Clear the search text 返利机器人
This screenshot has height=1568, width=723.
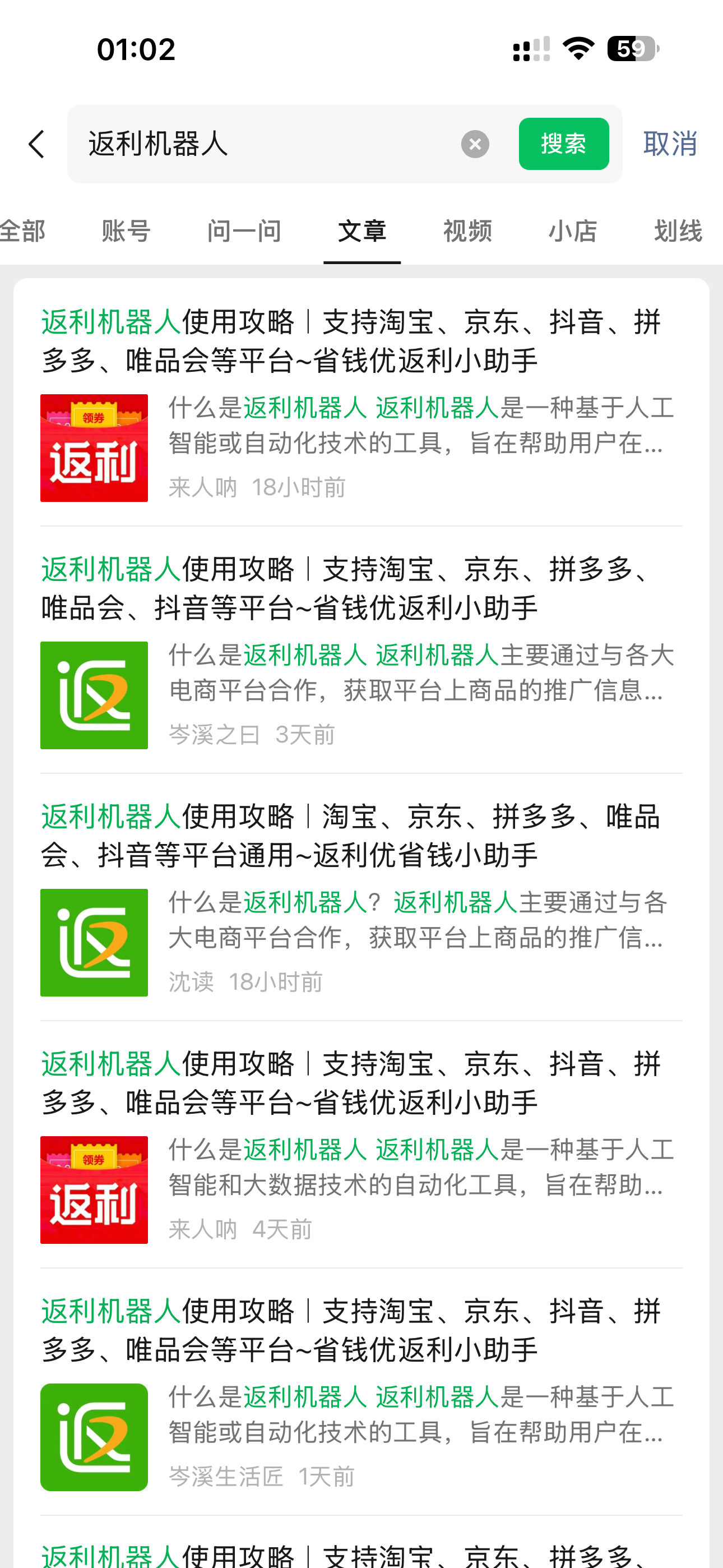tap(475, 144)
